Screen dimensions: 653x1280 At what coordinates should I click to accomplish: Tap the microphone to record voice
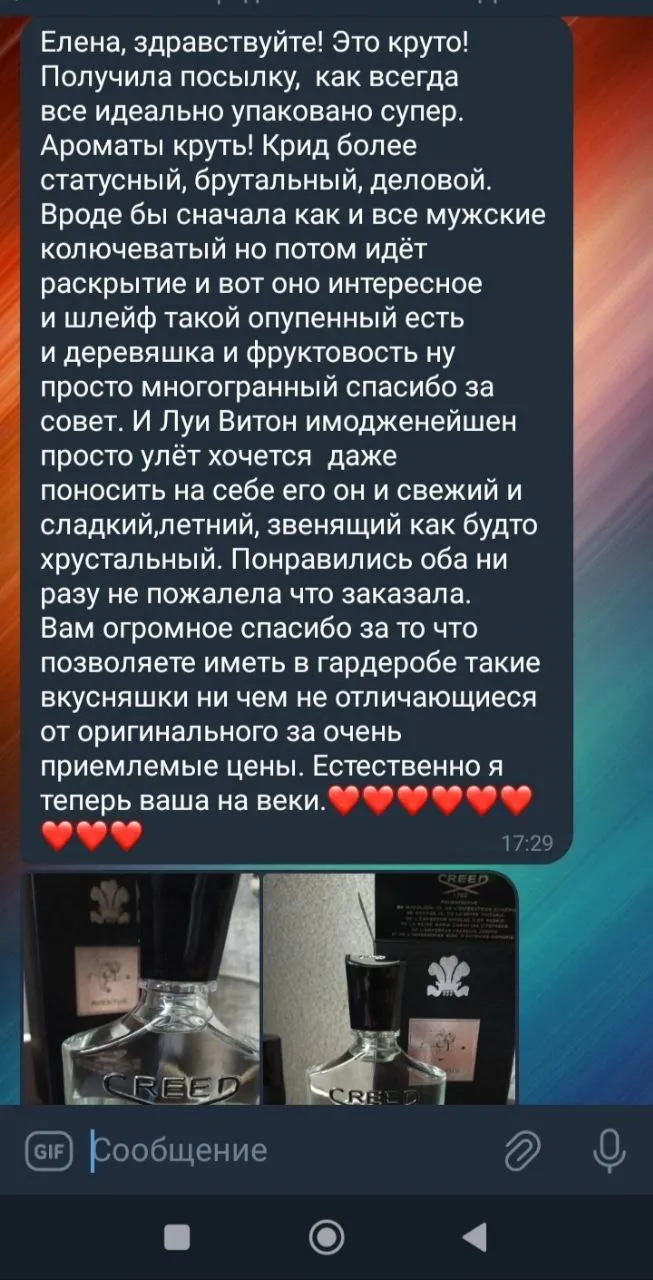click(608, 1150)
